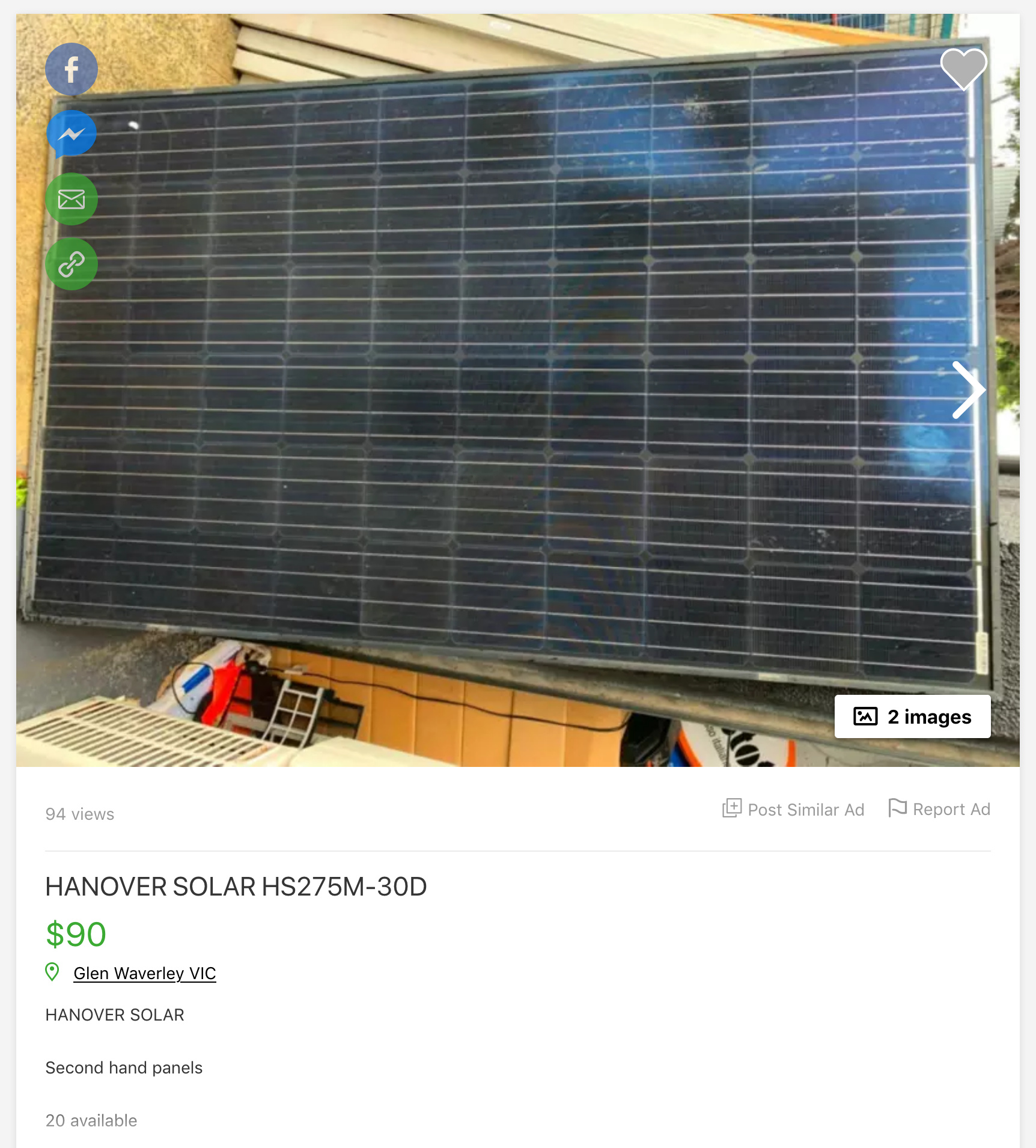Viewport: 1036px width, 1148px height.
Task: Add the listing to favourites with the heart
Action: (x=963, y=69)
